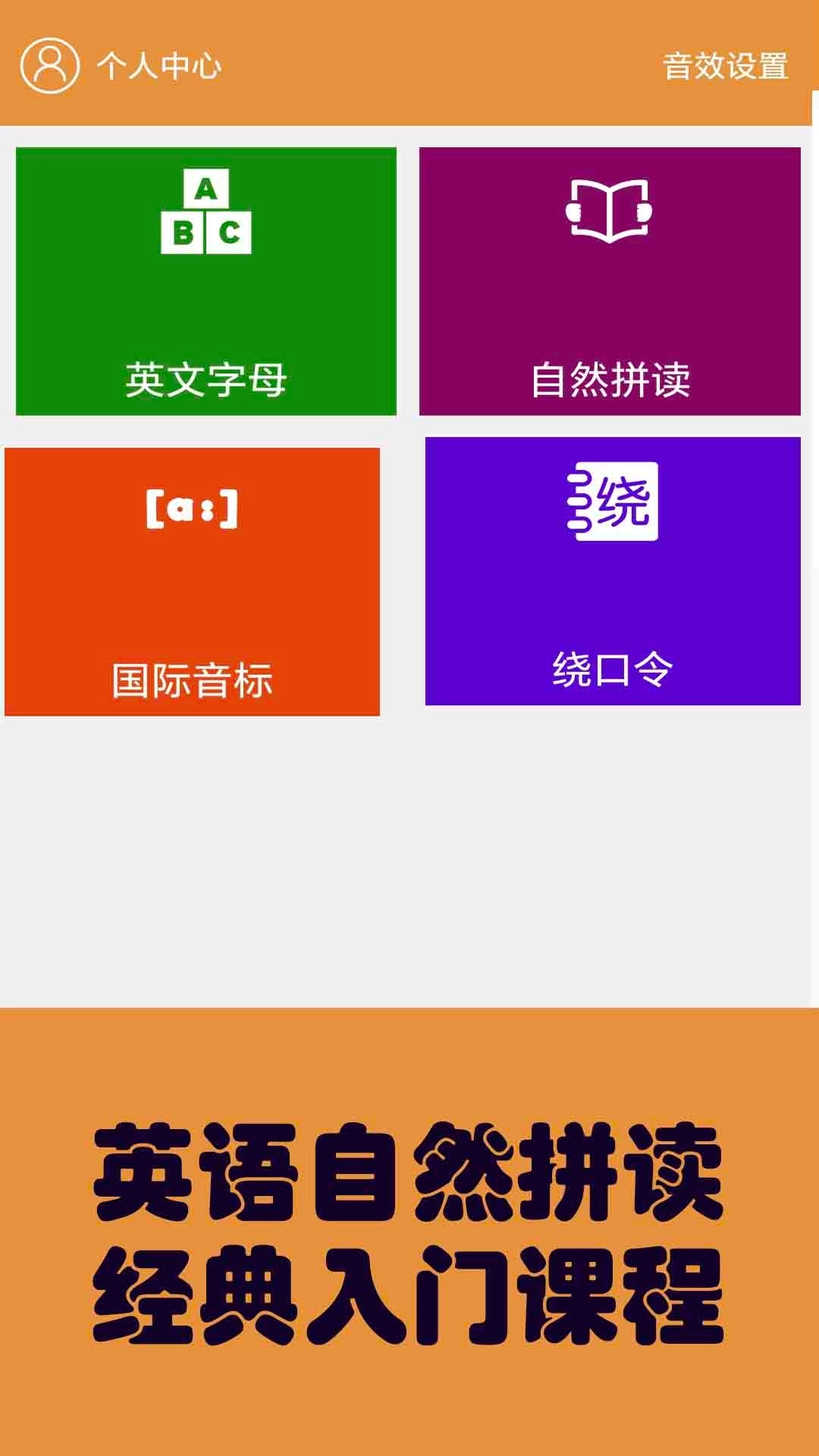Screen dimensions: 819x1456
Task: Open 个人中心 personal center
Action: coord(159,67)
